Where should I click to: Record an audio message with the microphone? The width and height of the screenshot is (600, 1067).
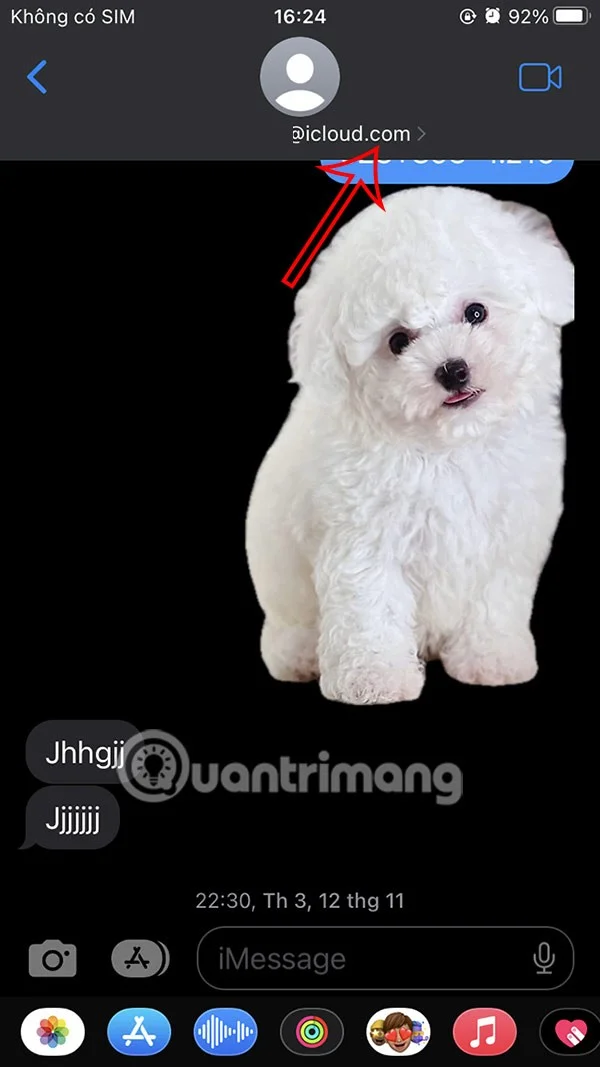pos(544,960)
